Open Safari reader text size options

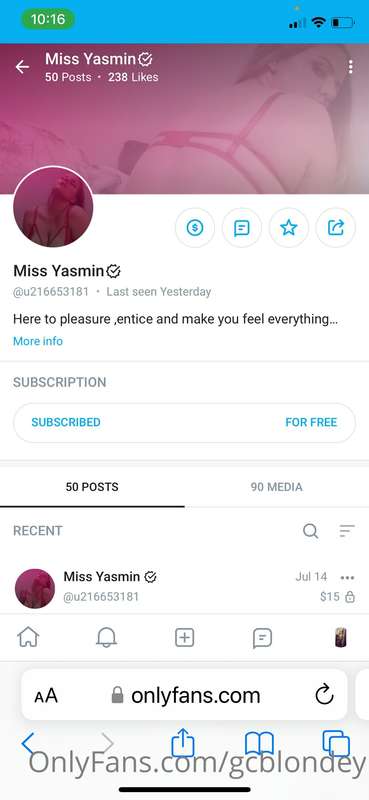[x=46, y=696]
